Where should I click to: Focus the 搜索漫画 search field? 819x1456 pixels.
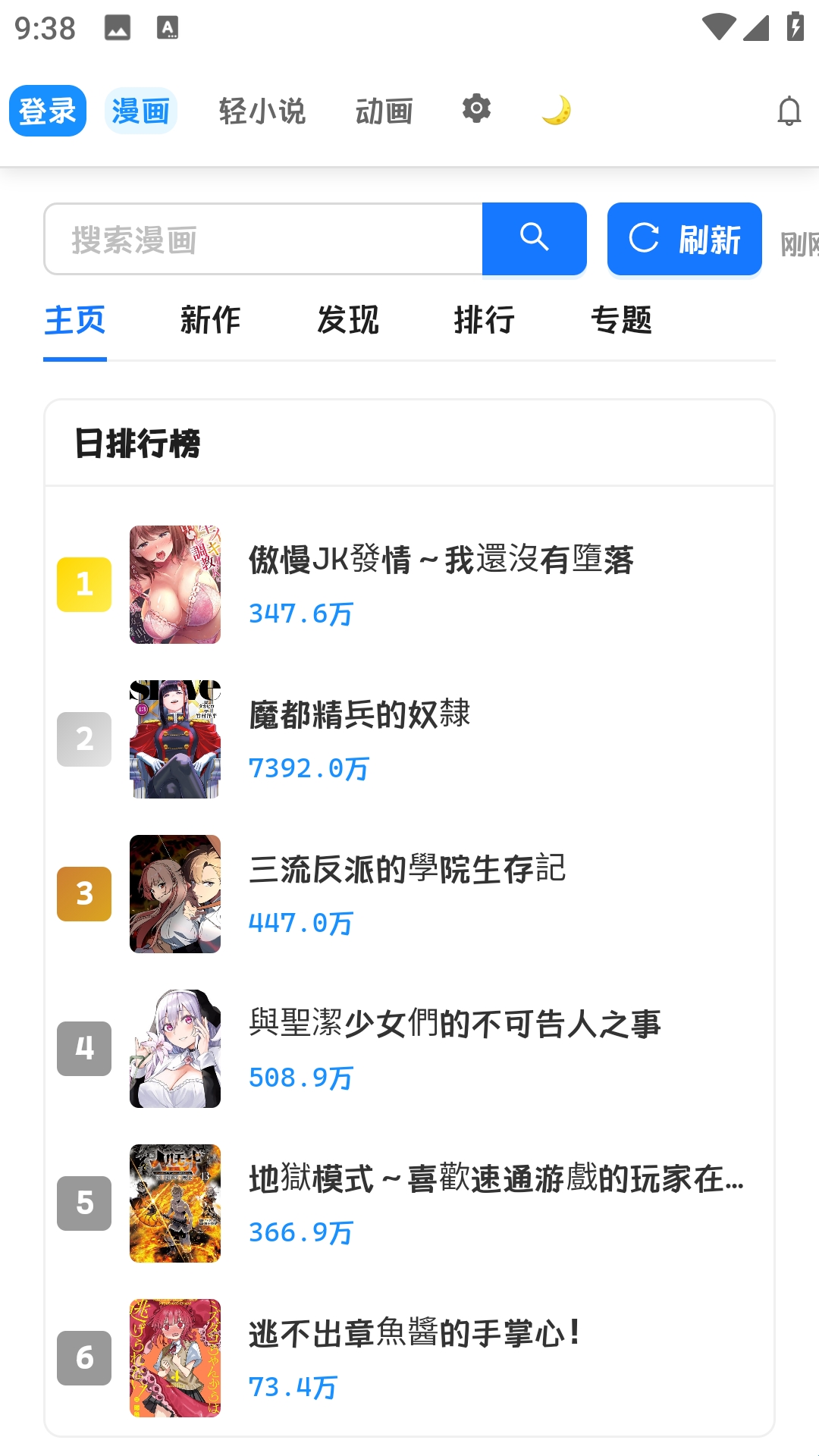point(263,240)
